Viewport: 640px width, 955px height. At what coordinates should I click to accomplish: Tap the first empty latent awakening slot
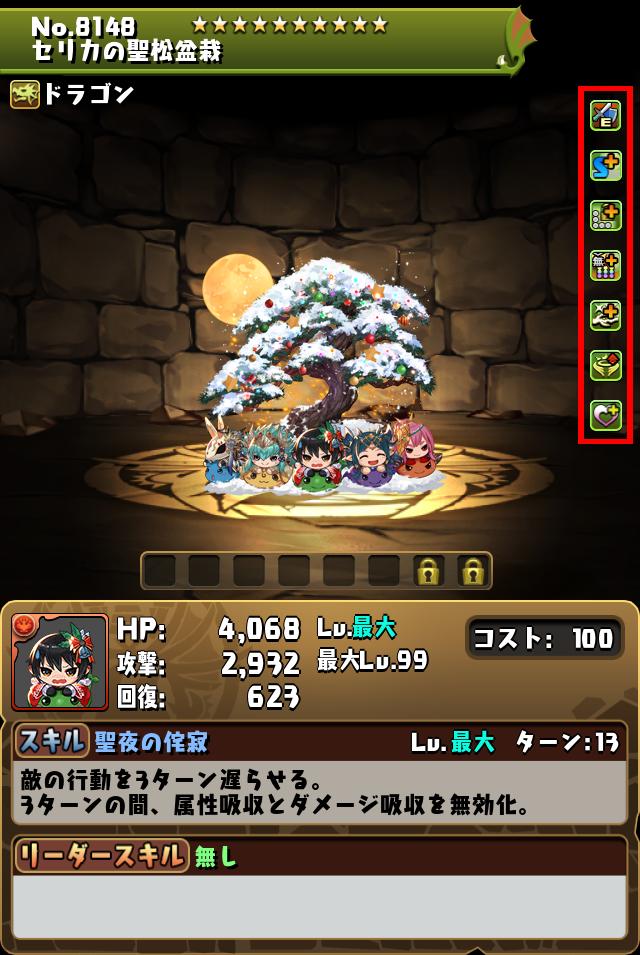tap(161, 571)
